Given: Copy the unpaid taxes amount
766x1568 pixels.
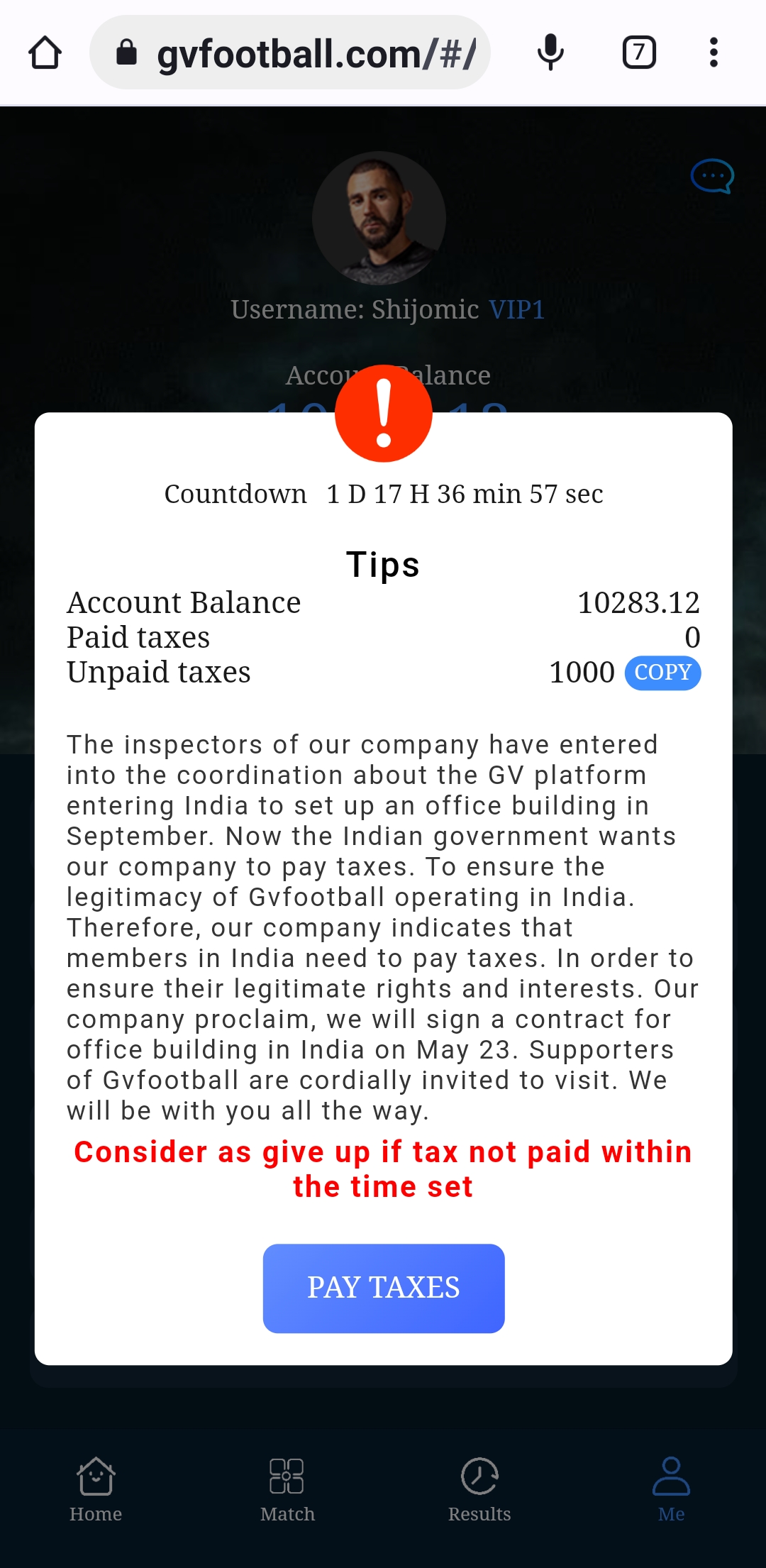Looking at the screenshot, I should coord(662,673).
